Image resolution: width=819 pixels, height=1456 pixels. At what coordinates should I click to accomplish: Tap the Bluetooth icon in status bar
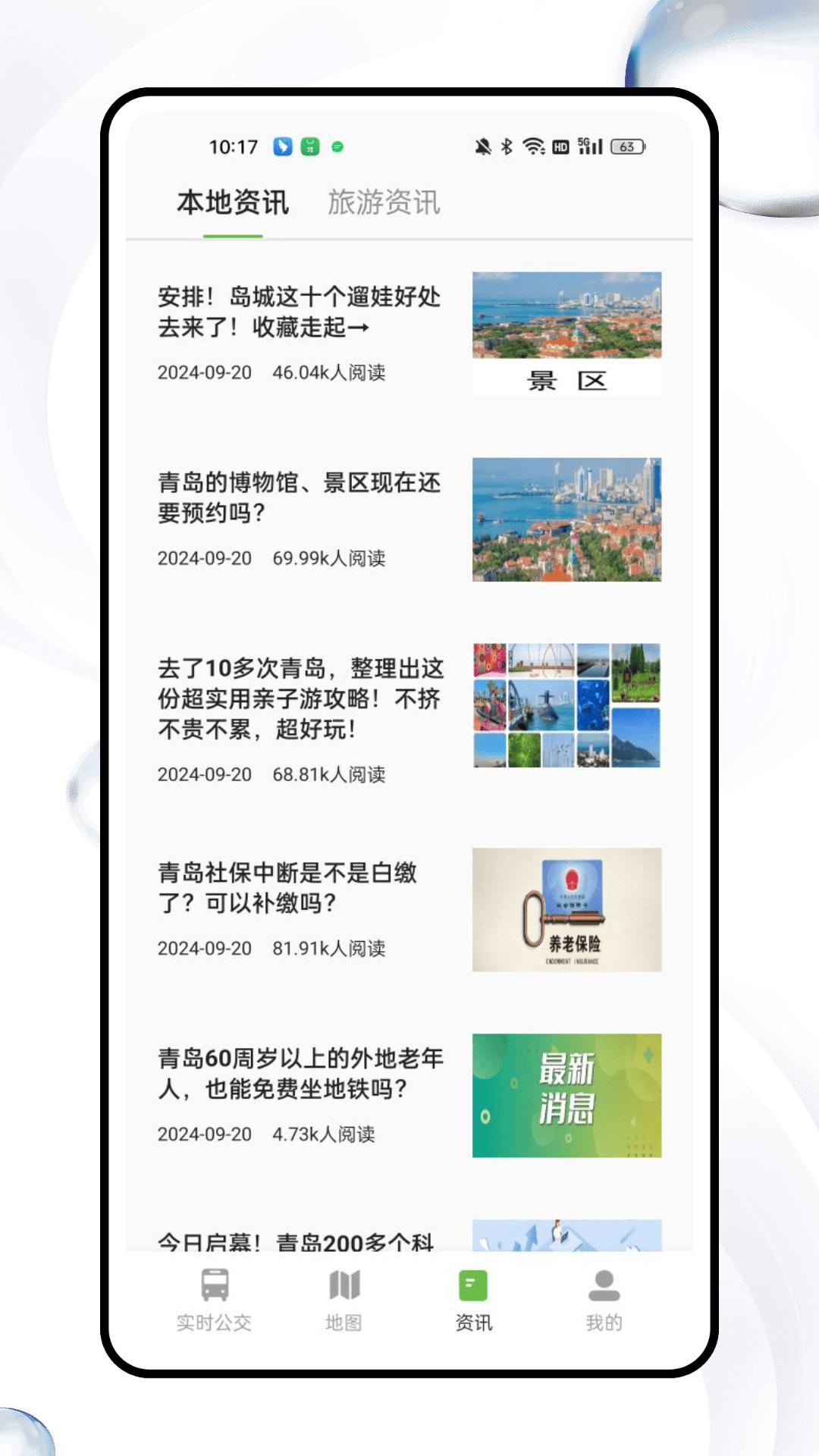[x=505, y=146]
